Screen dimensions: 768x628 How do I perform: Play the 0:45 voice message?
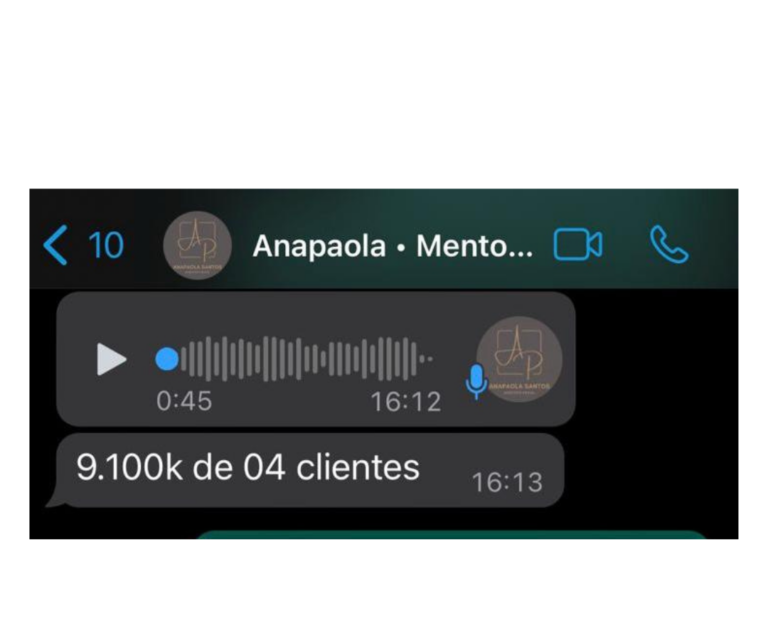click(x=111, y=359)
